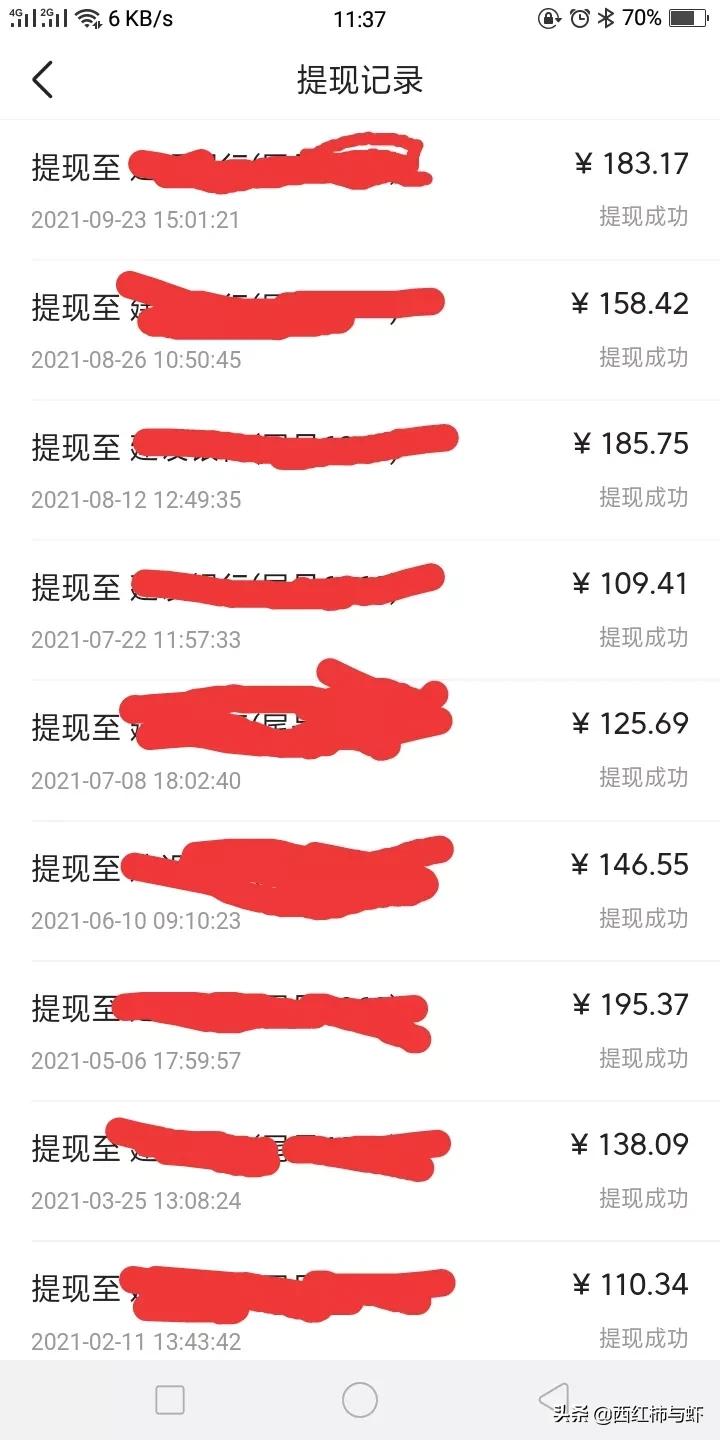Select the withdrawal dated 2021-07-22
The width and height of the screenshot is (720, 1440).
pos(360,605)
